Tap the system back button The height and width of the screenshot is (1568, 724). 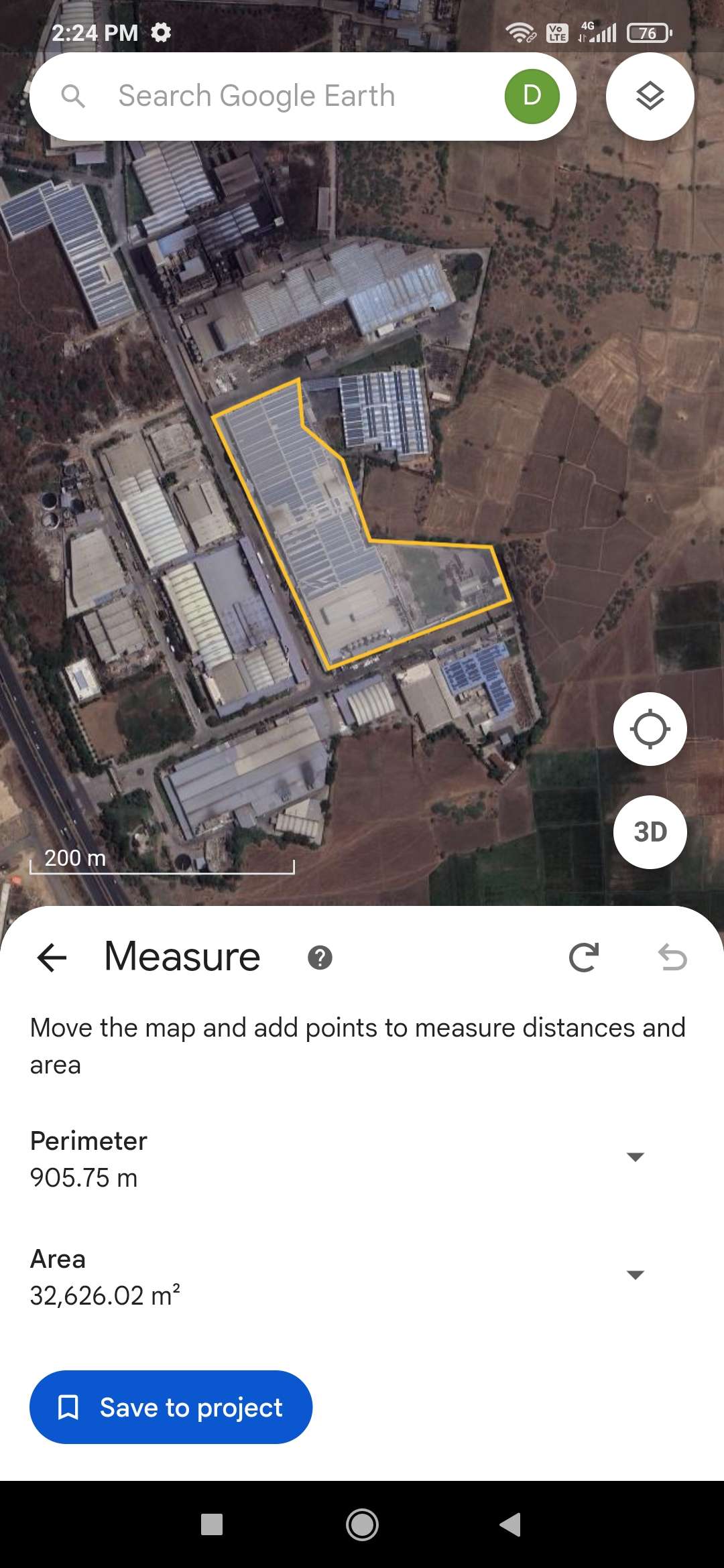tap(511, 1525)
